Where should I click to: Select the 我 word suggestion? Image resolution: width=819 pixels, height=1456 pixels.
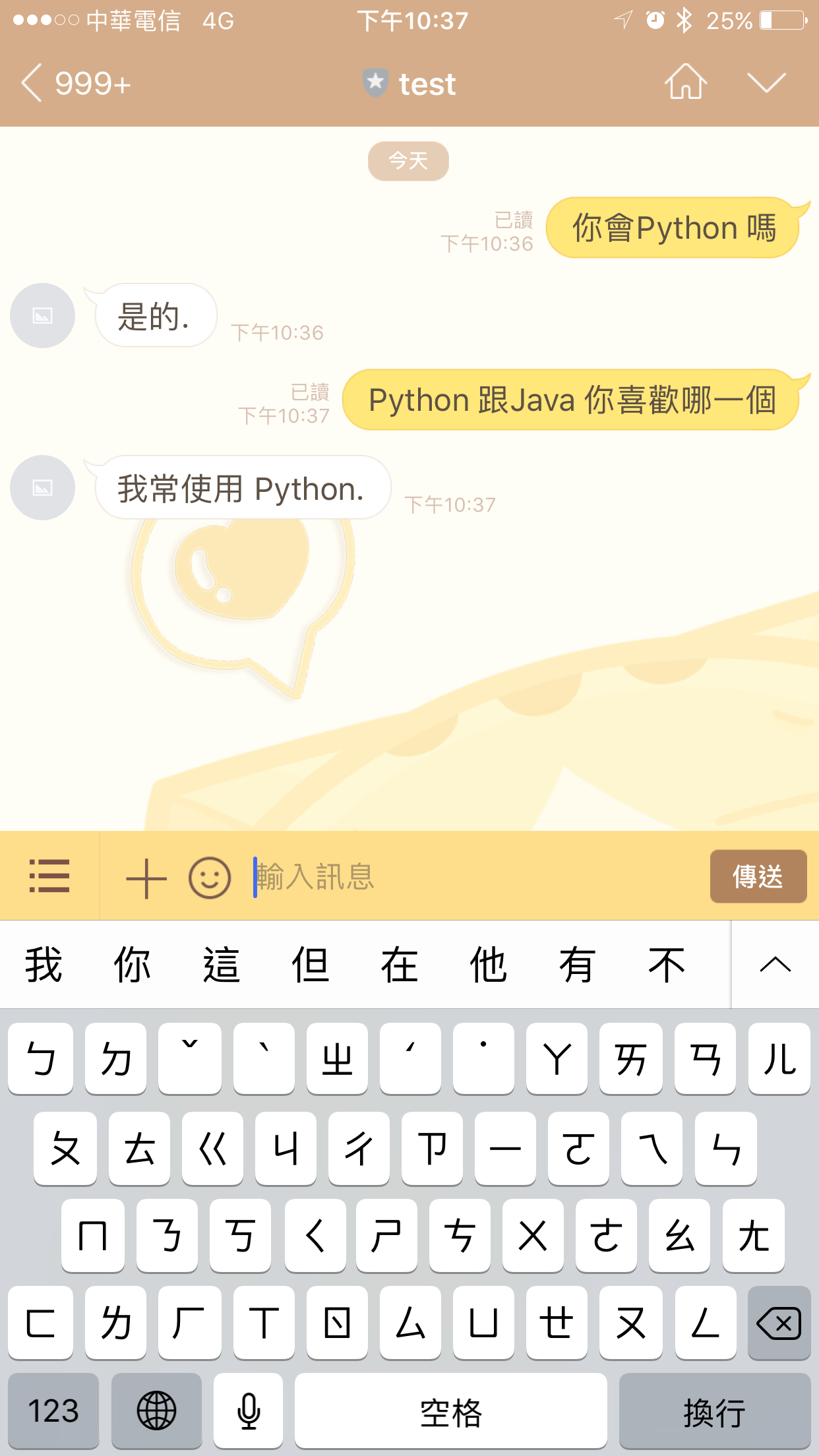44,965
